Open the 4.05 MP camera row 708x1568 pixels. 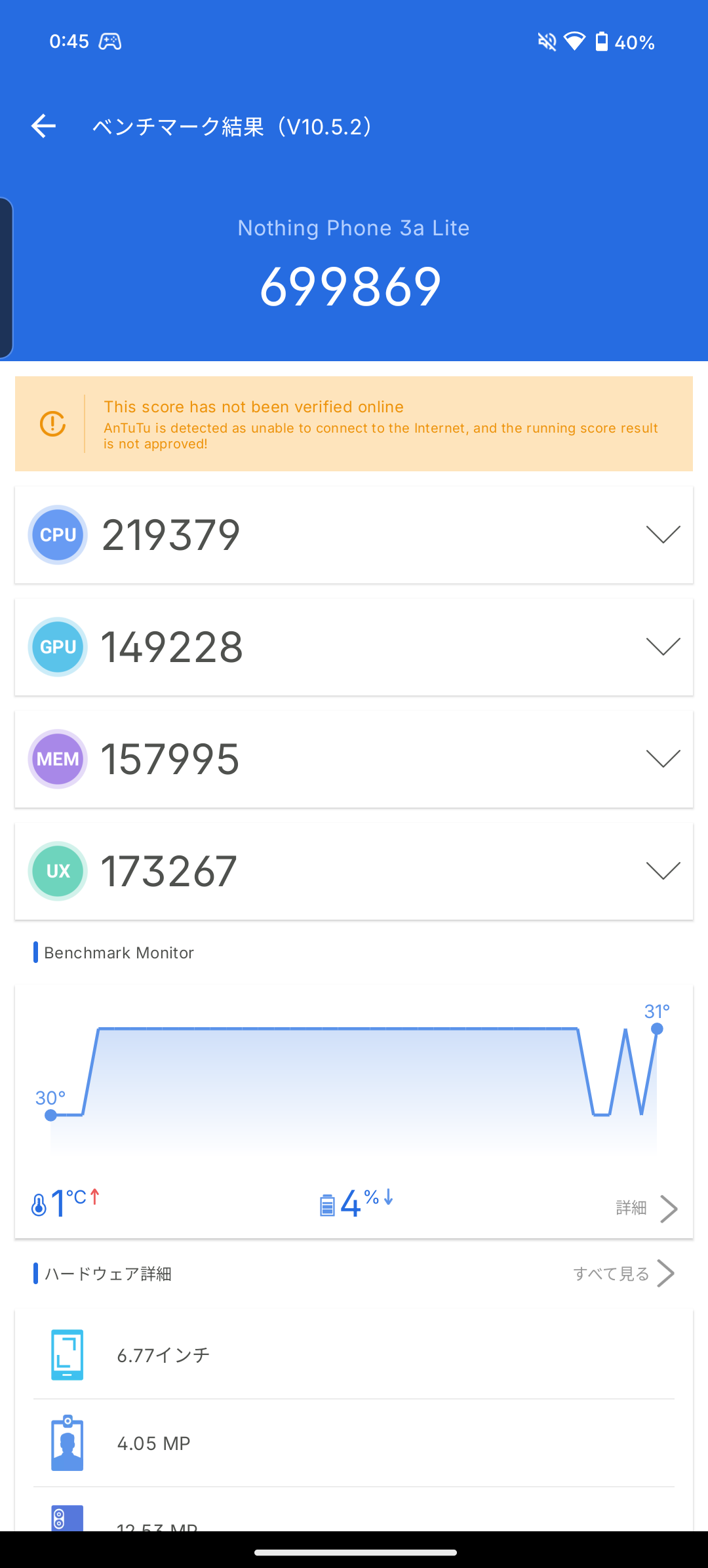pos(354,1443)
